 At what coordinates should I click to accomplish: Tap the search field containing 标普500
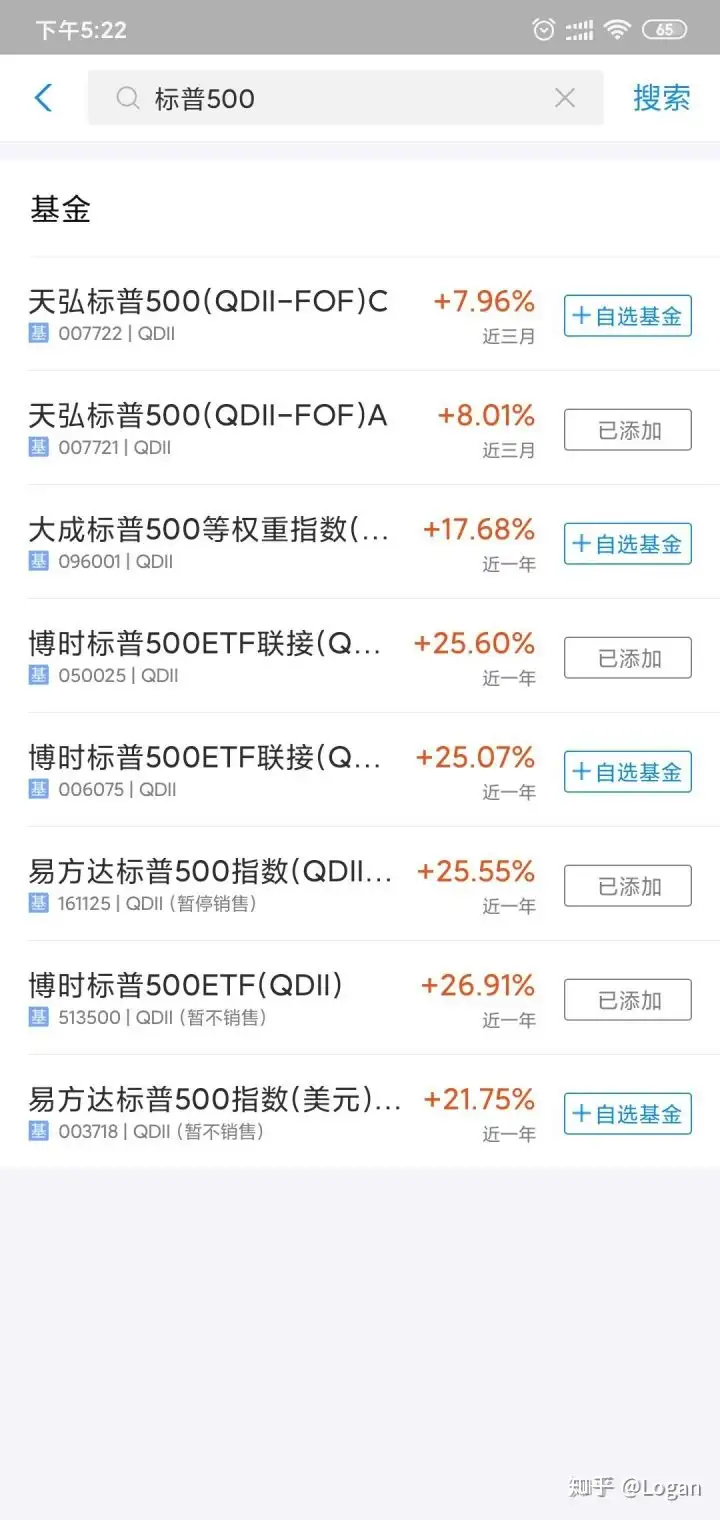(x=345, y=98)
